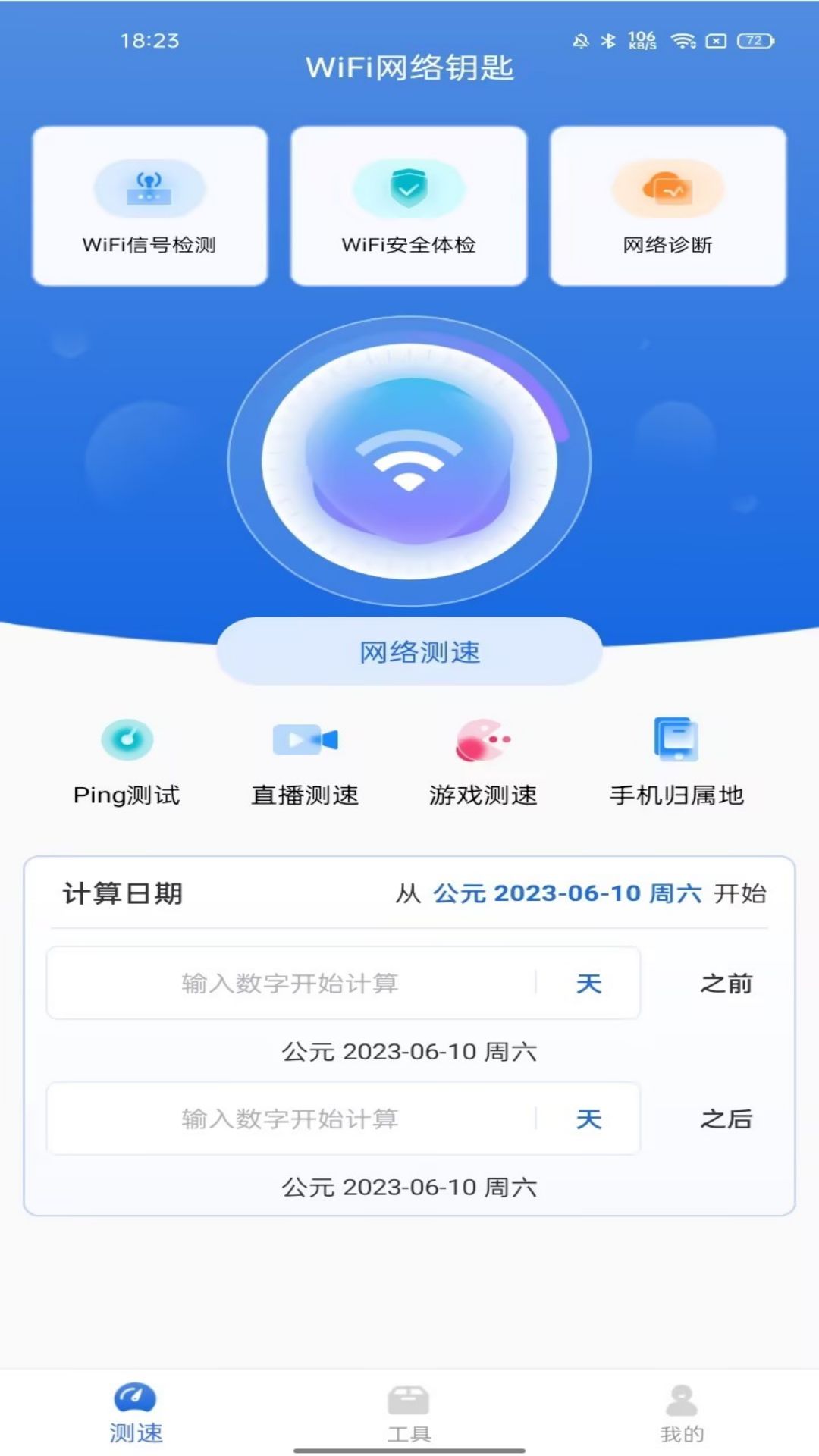The height and width of the screenshot is (1456, 819).
Task: Open 手机归属地 lookup
Action: (x=676, y=762)
